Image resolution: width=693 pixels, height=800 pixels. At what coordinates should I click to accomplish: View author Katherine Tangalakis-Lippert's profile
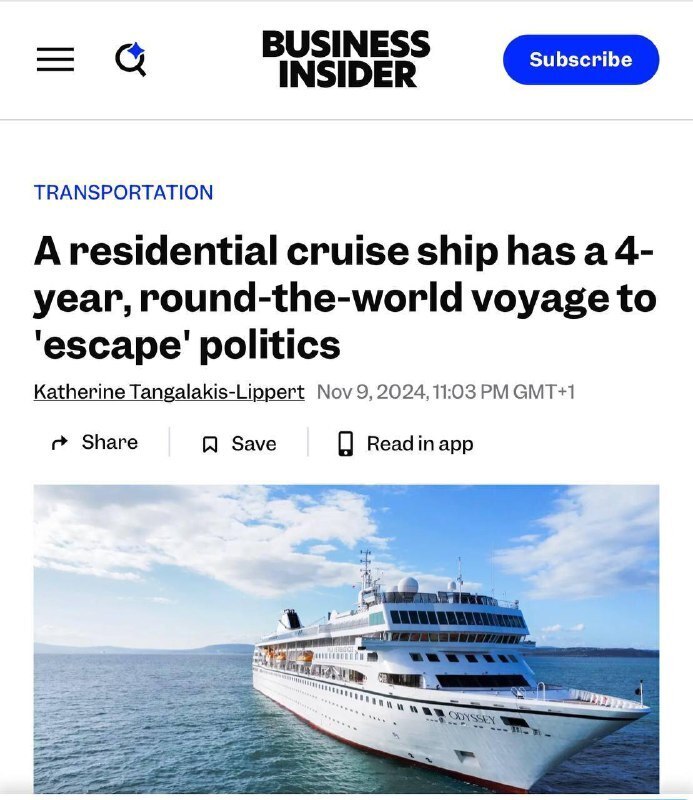169,392
